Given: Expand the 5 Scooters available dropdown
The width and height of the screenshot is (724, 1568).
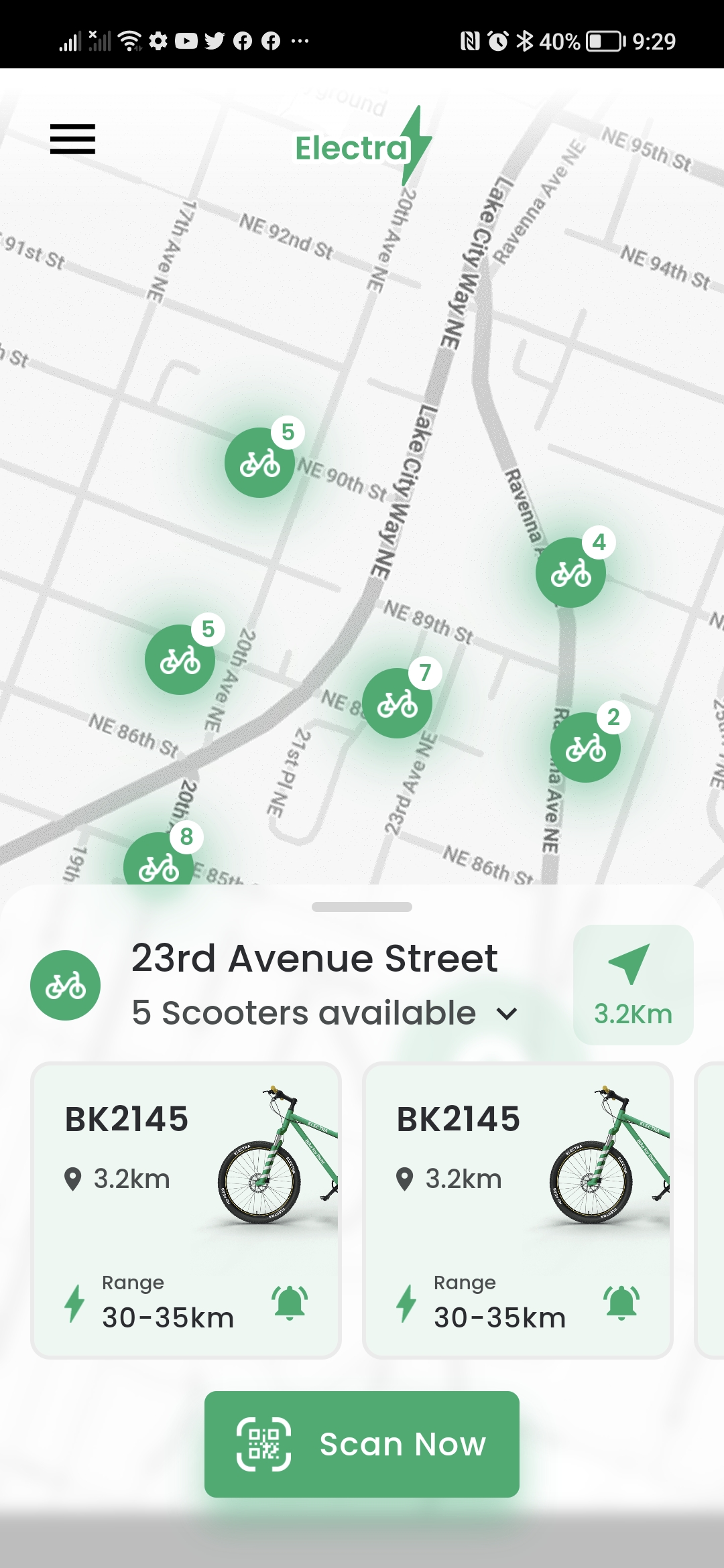Looking at the screenshot, I should pyautogui.click(x=507, y=1013).
